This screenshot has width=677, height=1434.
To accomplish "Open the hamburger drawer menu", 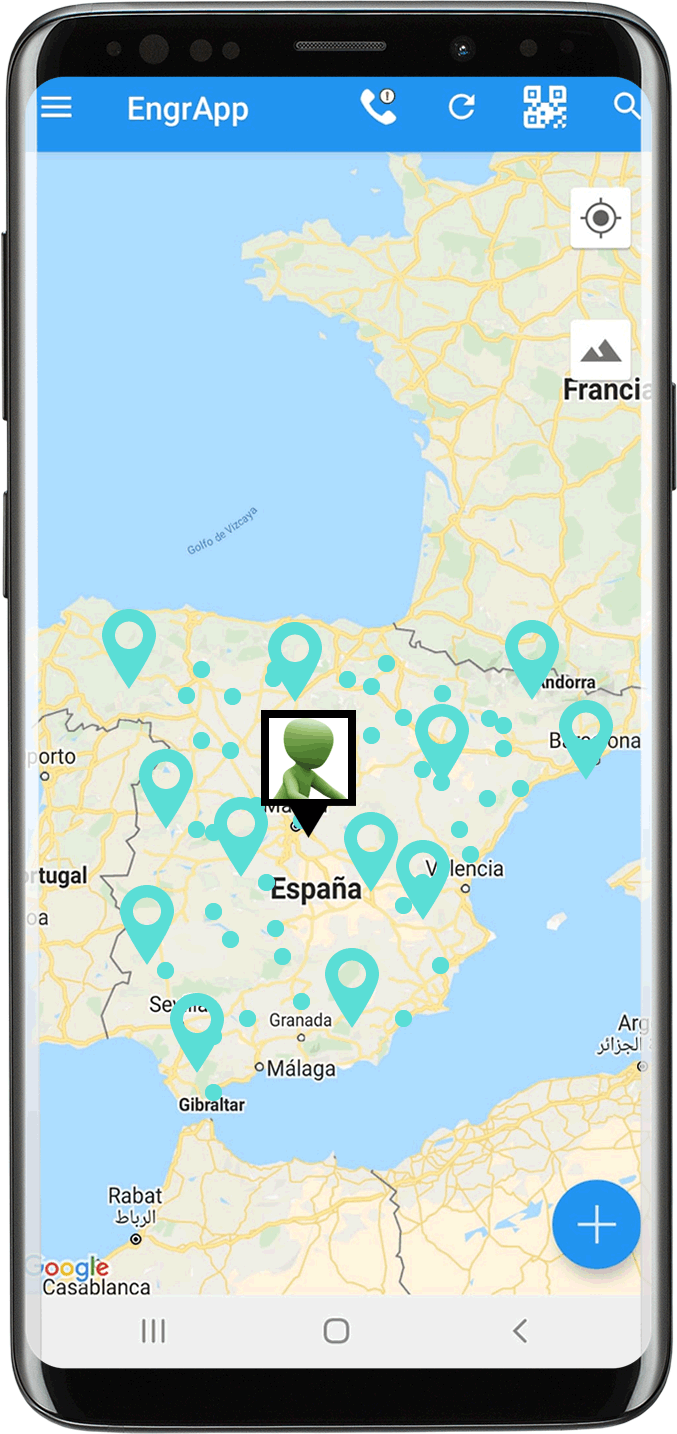I will click(x=56, y=107).
